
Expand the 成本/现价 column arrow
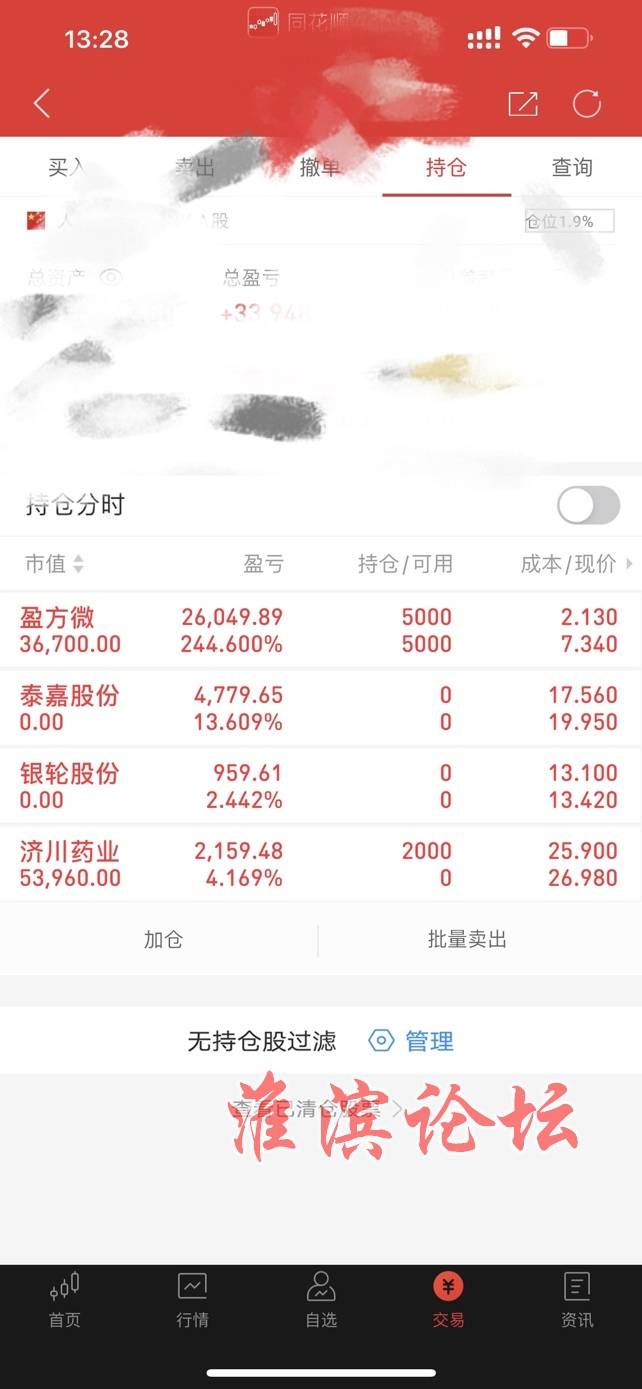[x=629, y=564]
